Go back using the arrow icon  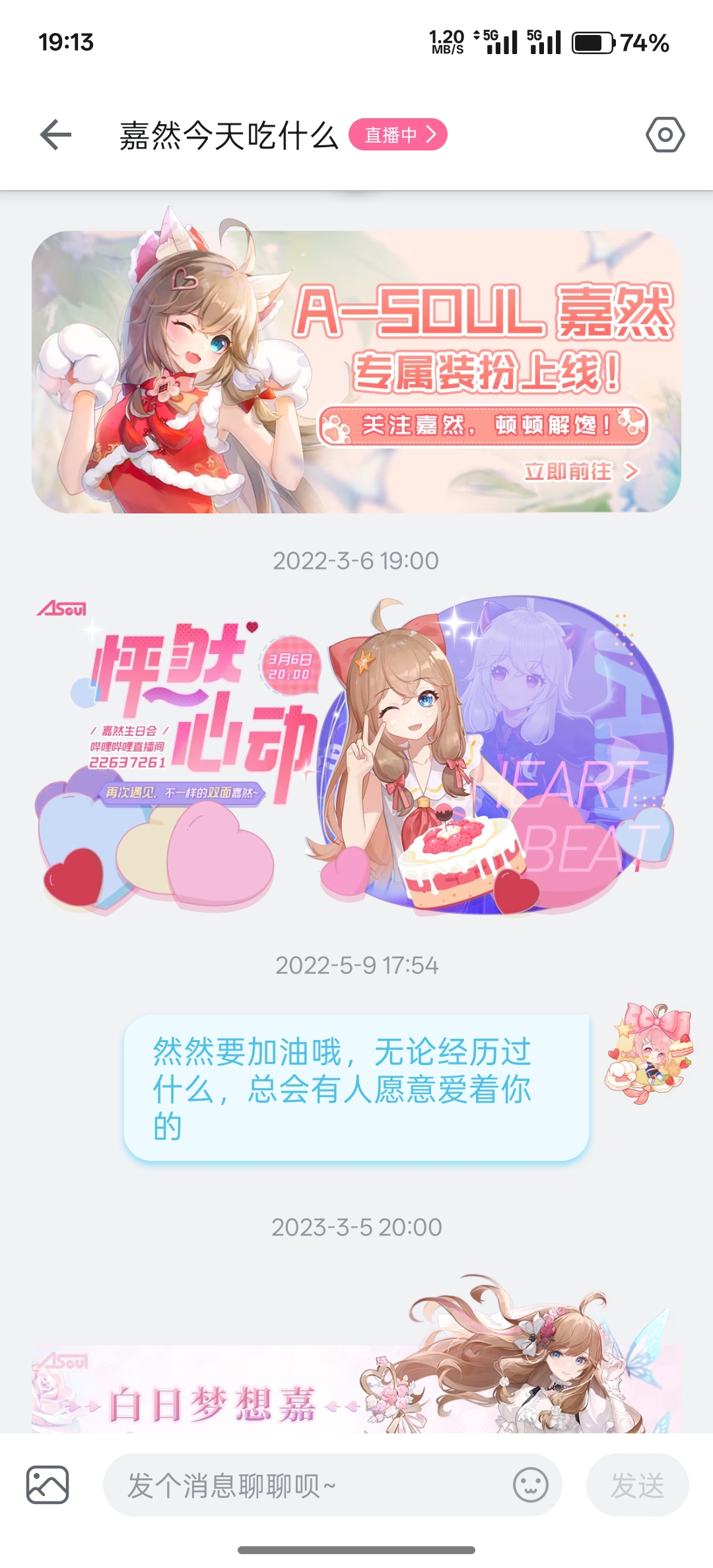(x=55, y=135)
